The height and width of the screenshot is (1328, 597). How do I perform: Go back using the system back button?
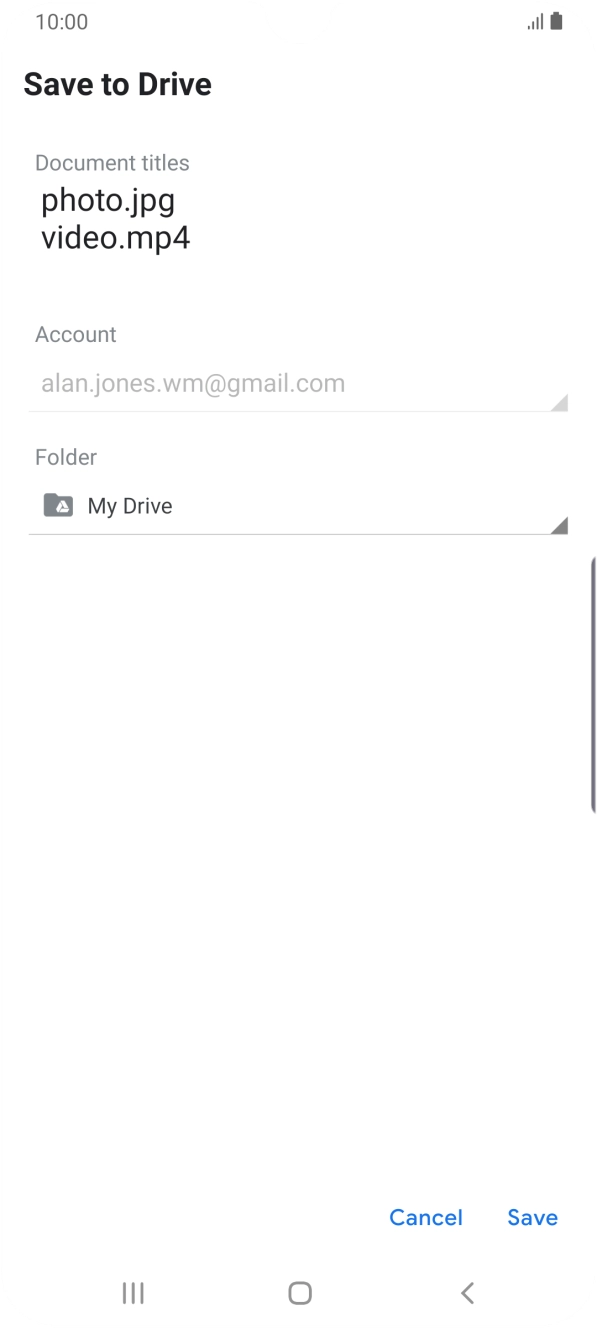[x=466, y=1293]
